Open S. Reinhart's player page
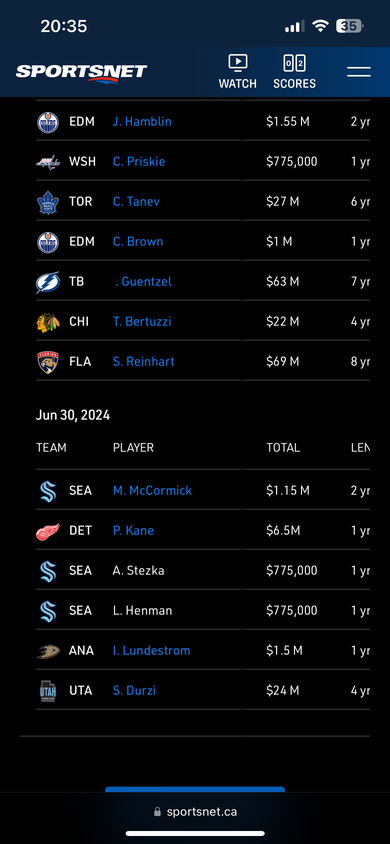This screenshot has width=390, height=844. (x=144, y=362)
